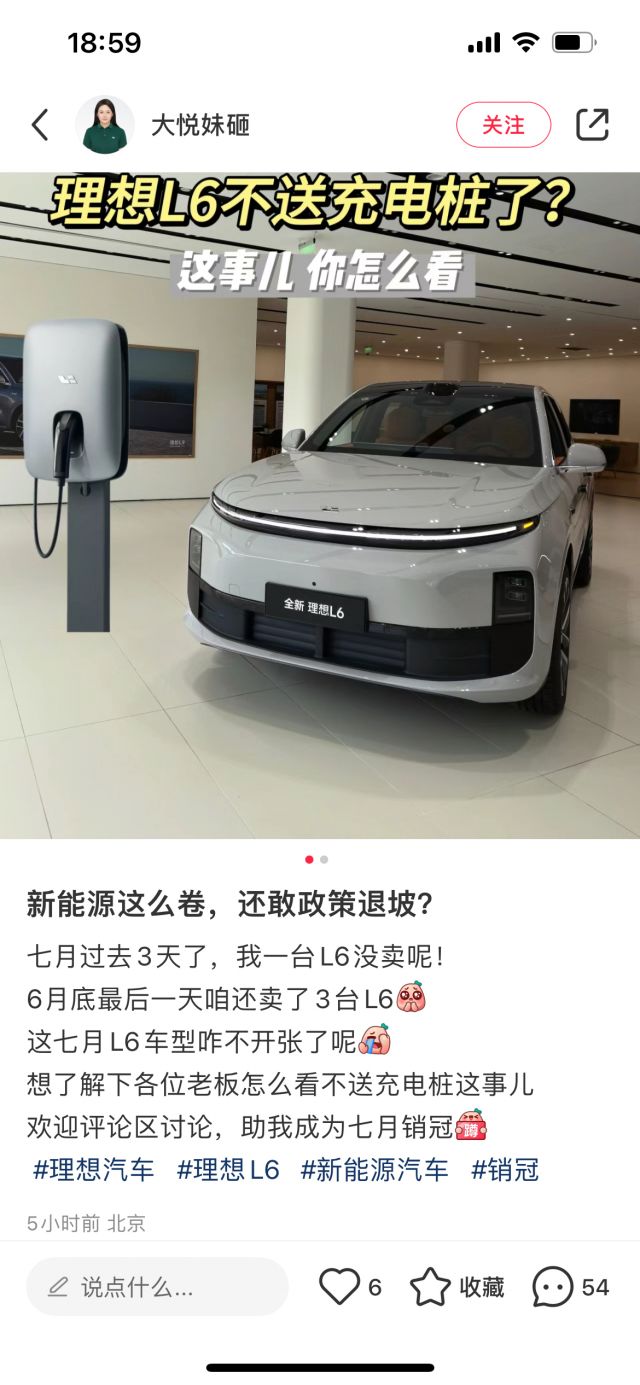Open the 理想L6 post photo

point(320,505)
